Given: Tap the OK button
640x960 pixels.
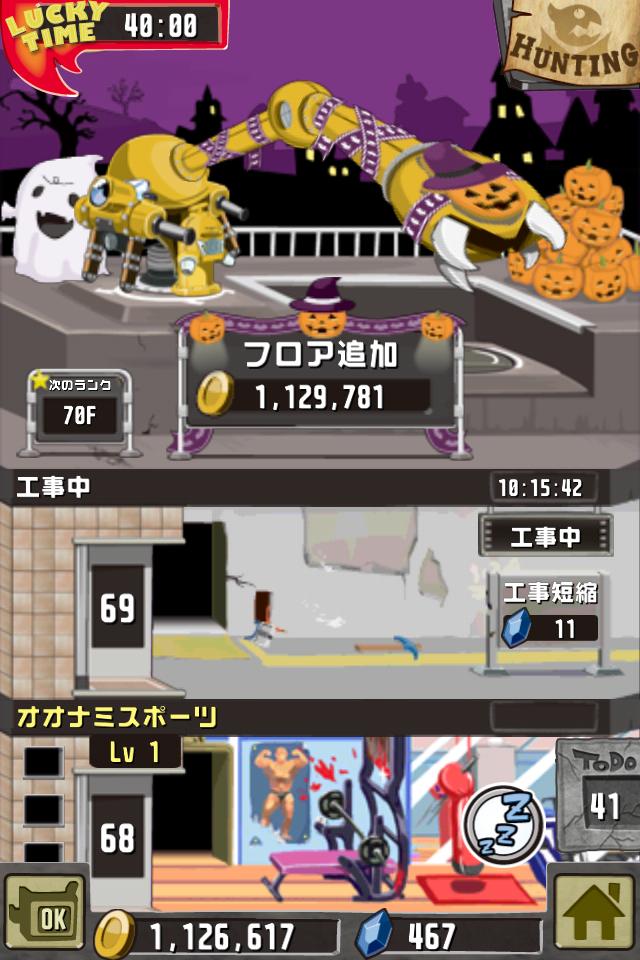Looking at the screenshot, I should (44, 913).
